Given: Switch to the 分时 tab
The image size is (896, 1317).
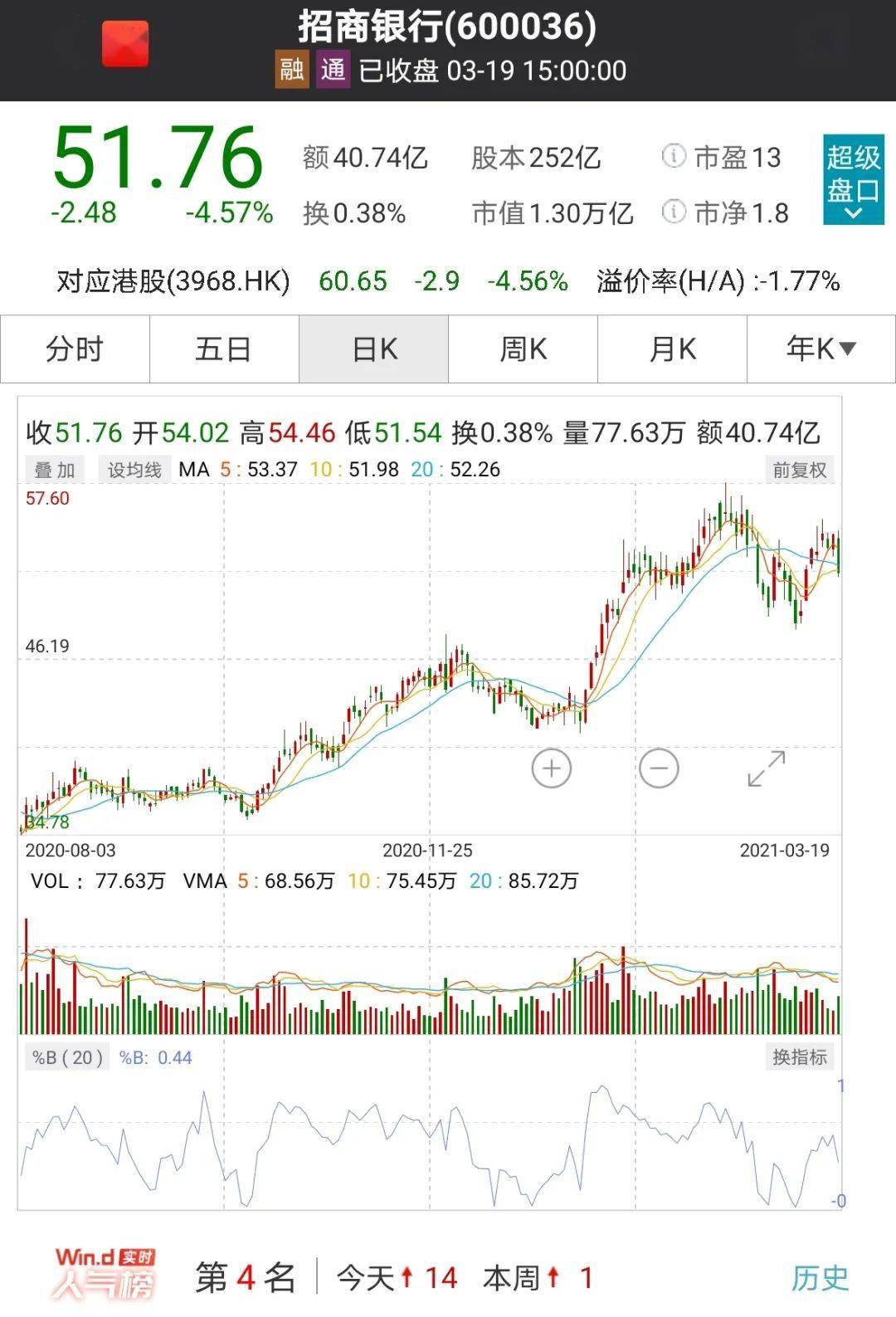Looking at the screenshot, I should tap(75, 349).
